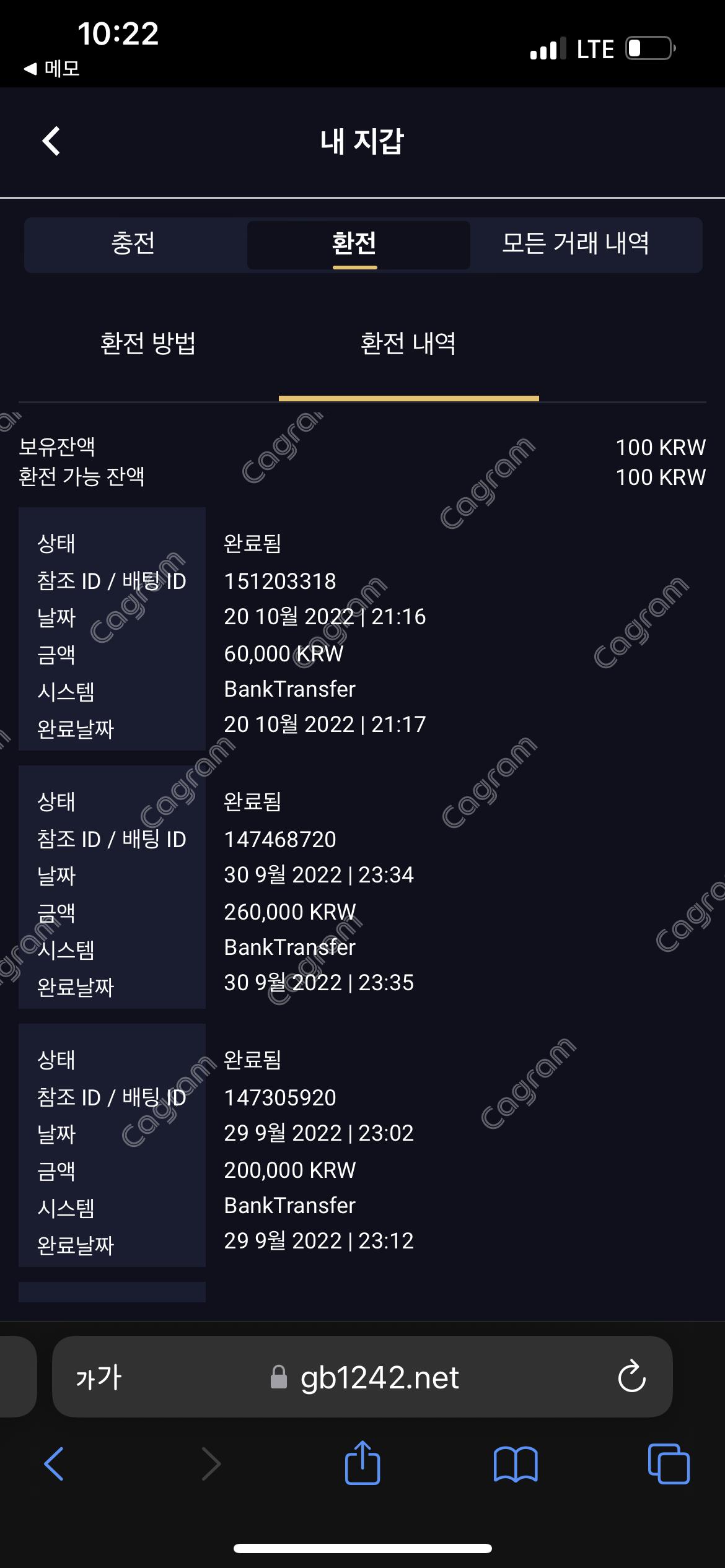Go back from the 내 지갑 page
The image size is (725, 1568).
tap(51, 141)
